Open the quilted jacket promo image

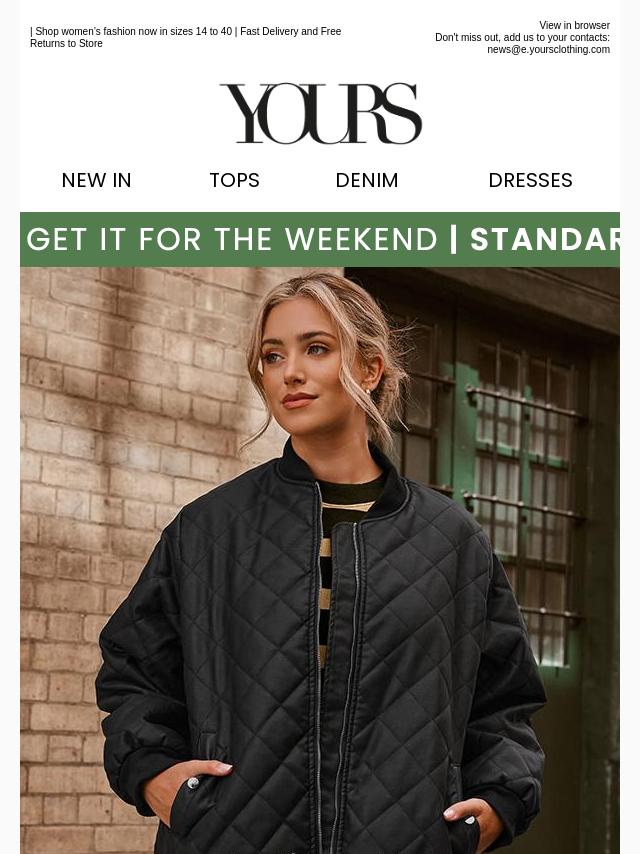click(320, 560)
